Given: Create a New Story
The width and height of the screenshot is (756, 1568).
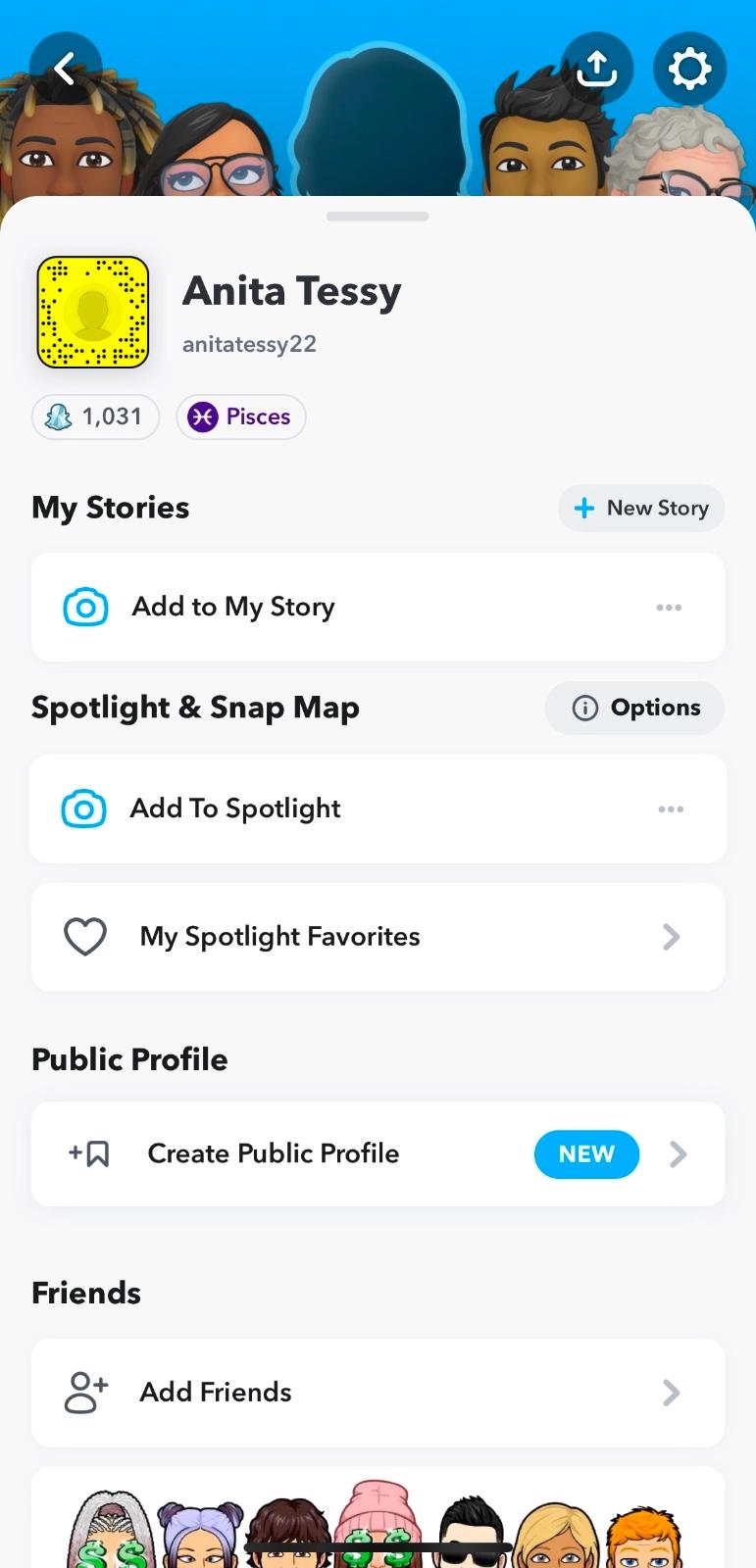Looking at the screenshot, I should pos(641,508).
